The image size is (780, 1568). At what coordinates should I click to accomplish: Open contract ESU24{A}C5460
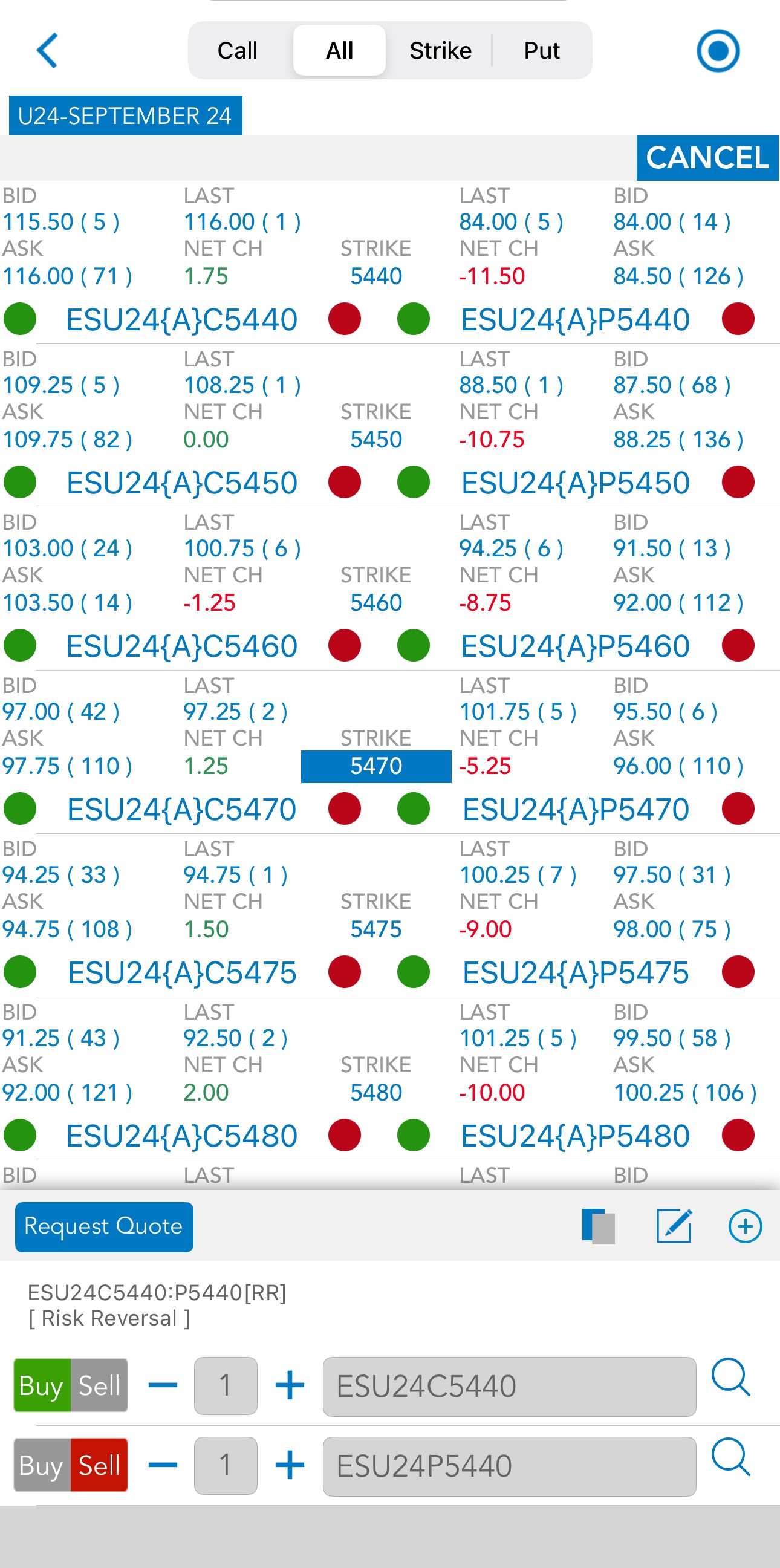click(x=181, y=646)
